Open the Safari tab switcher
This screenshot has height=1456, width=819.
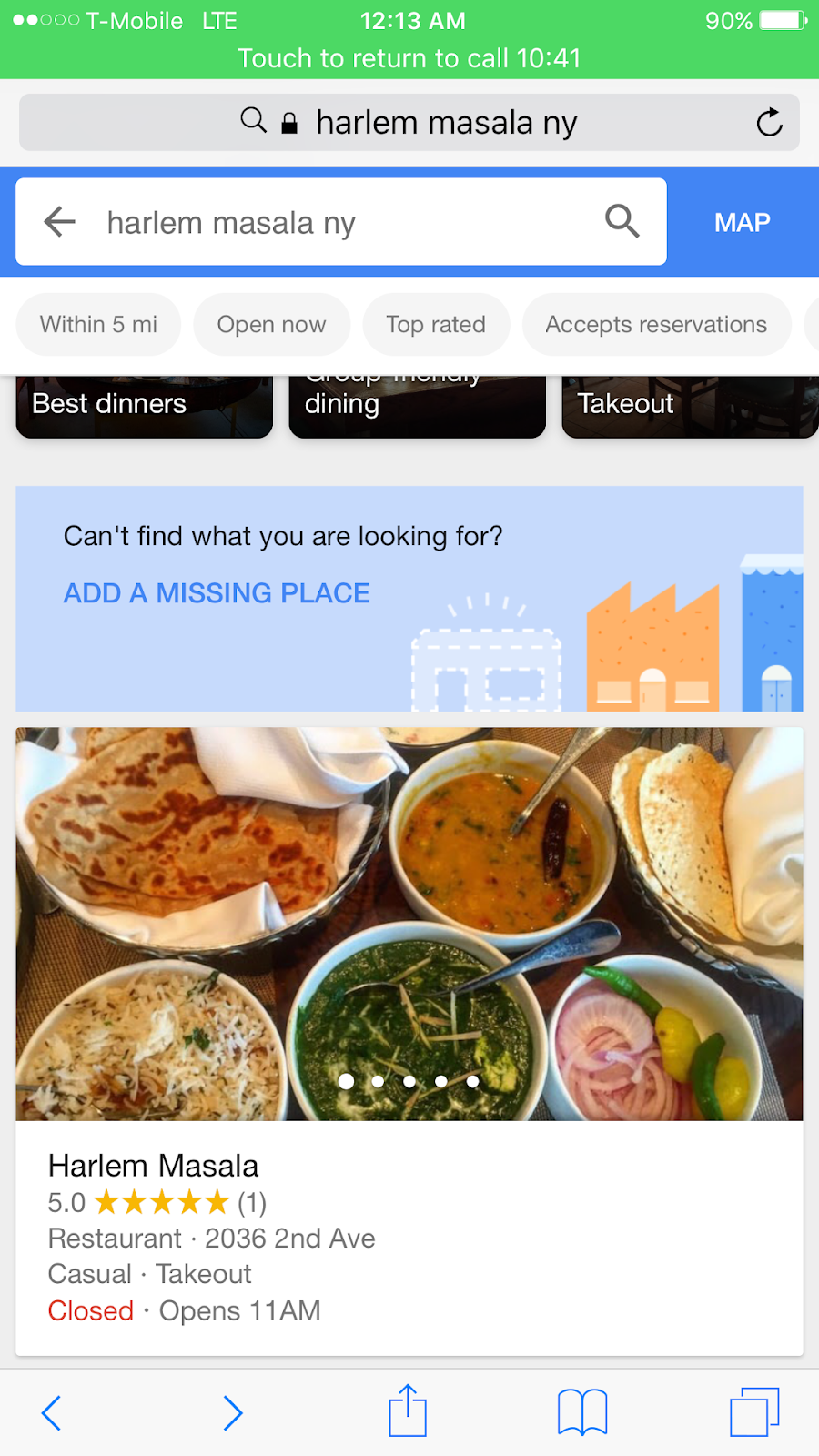[760, 1411]
